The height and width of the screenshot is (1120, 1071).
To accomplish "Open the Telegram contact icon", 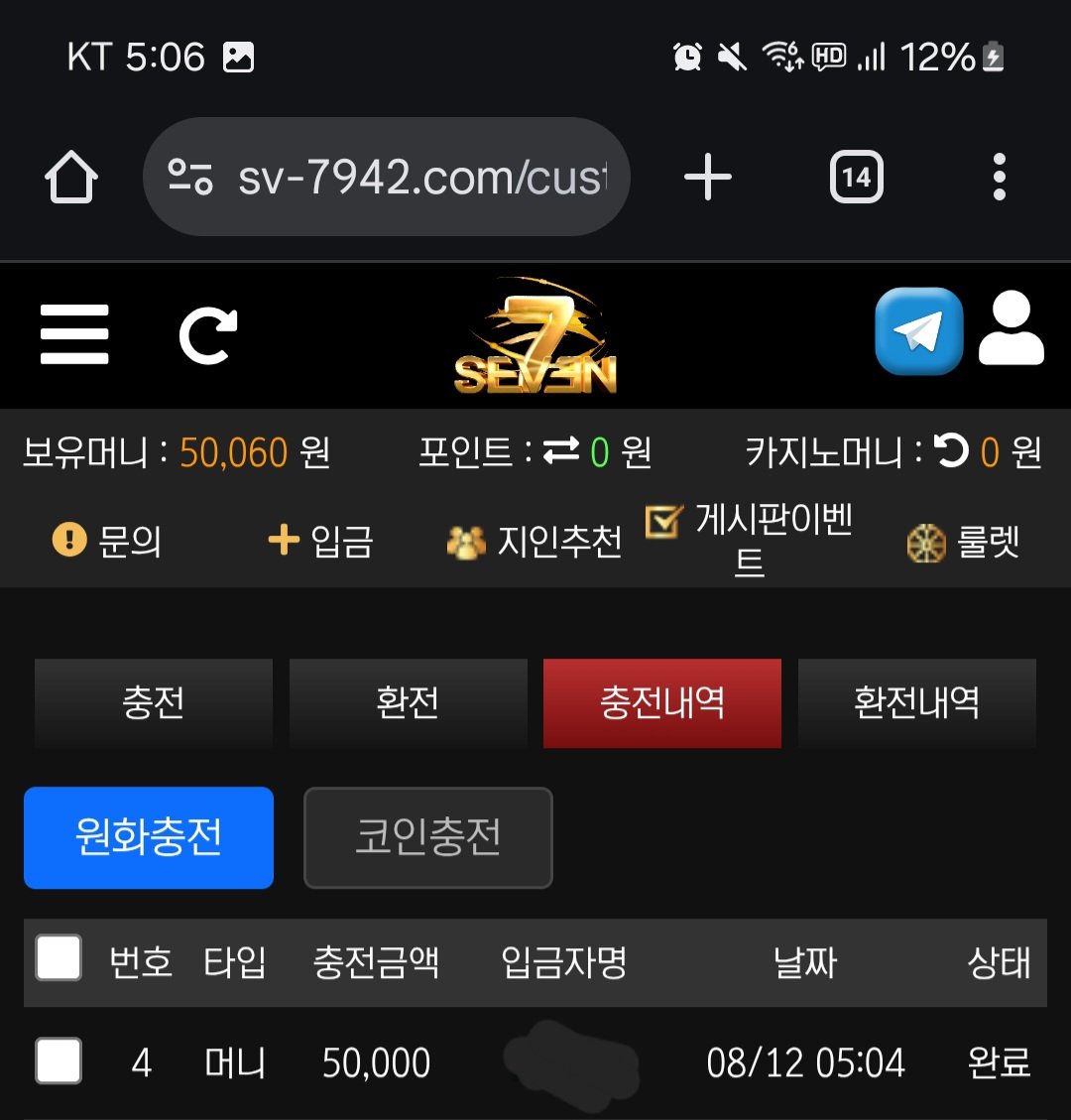I will click(918, 332).
